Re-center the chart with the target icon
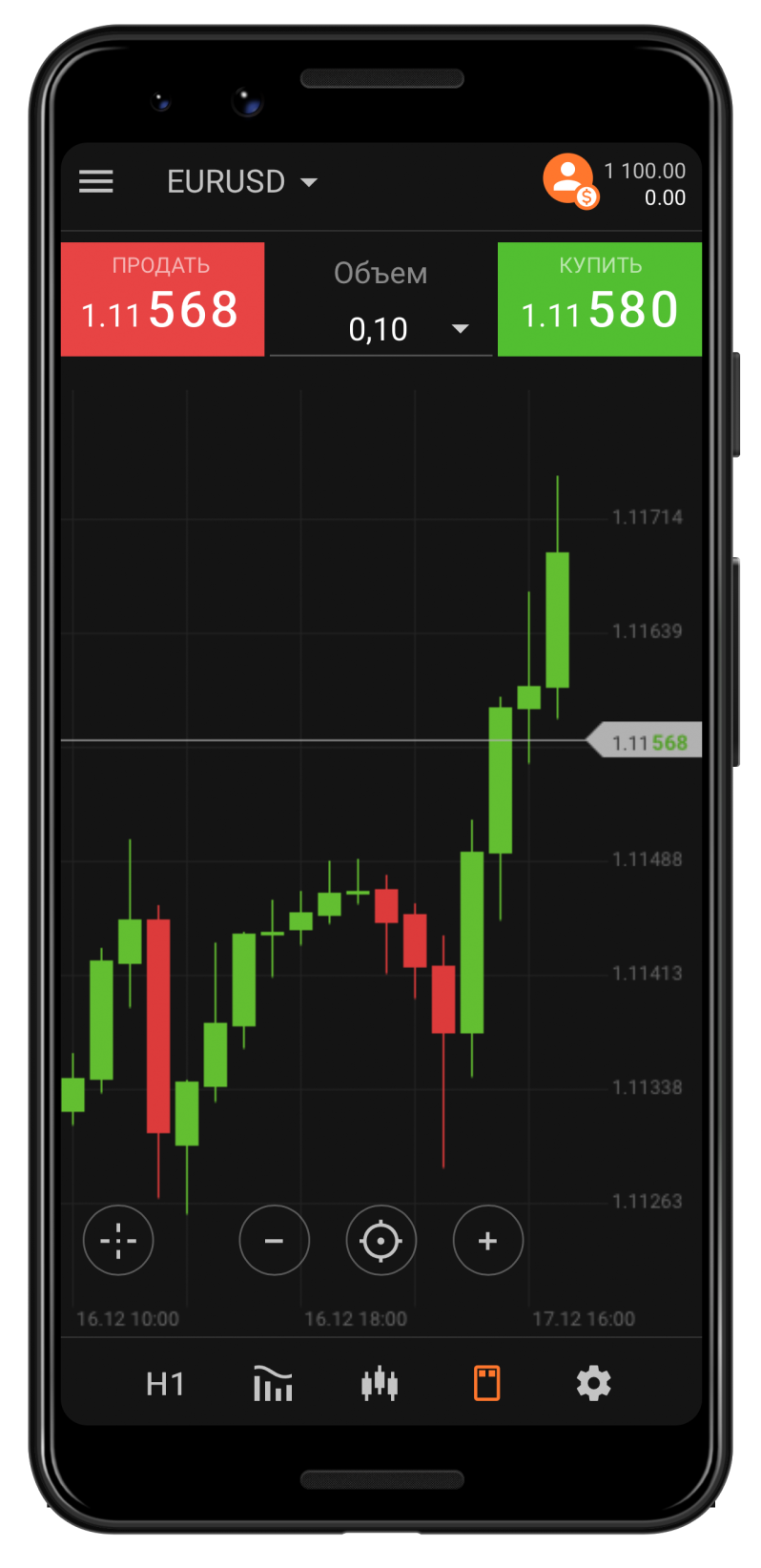 tap(380, 1240)
